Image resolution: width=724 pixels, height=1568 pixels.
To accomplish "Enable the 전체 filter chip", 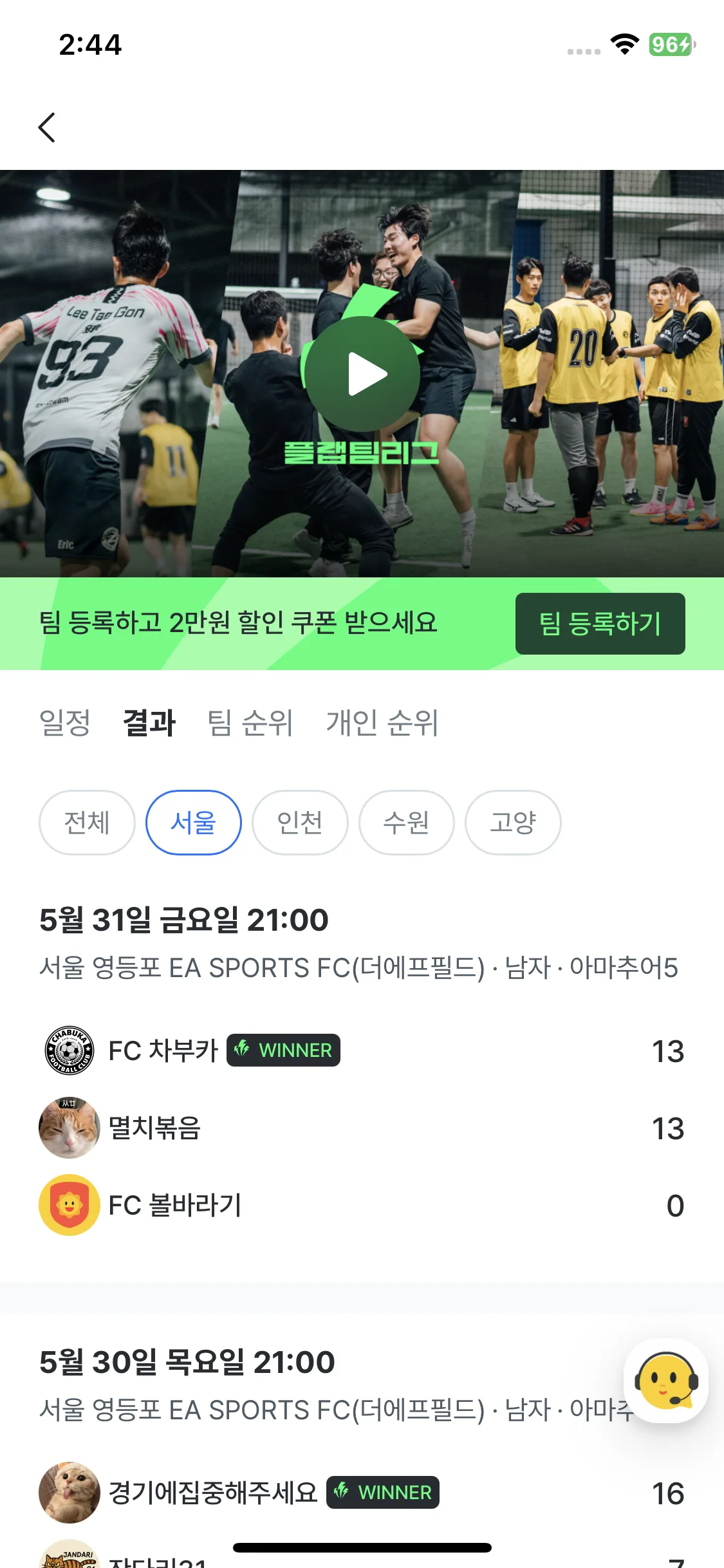I will coord(87,822).
